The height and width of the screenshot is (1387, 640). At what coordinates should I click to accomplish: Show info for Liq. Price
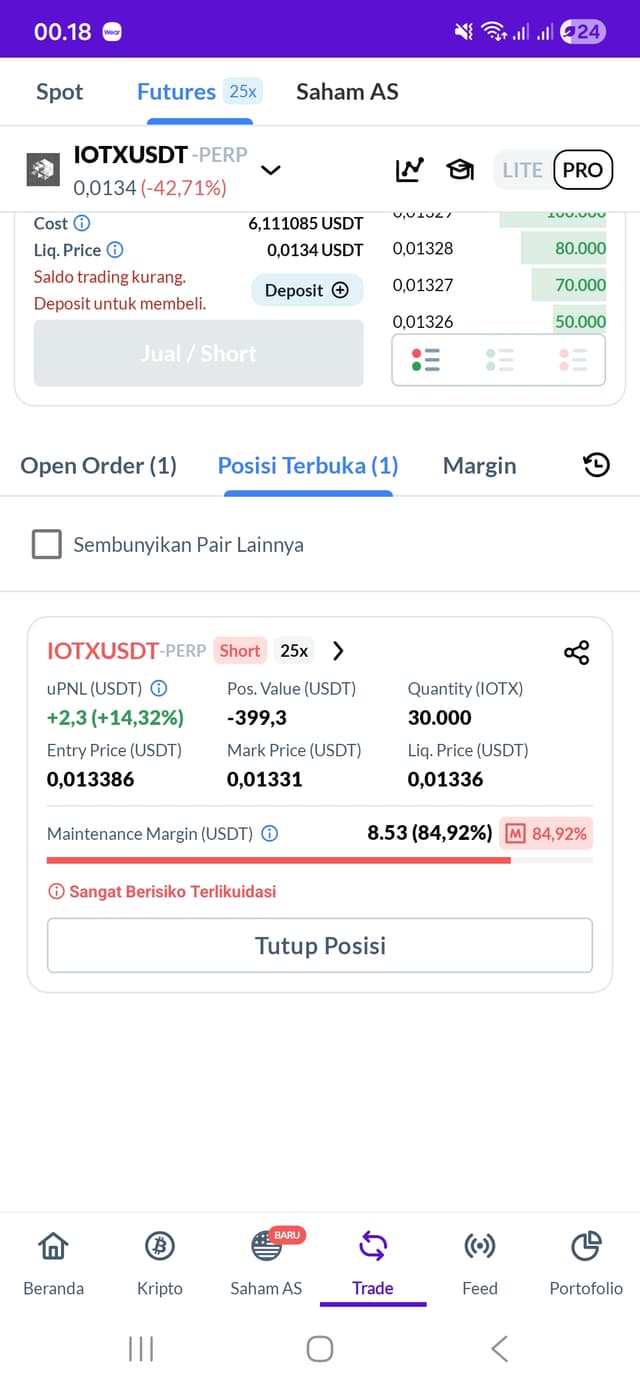[115, 250]
